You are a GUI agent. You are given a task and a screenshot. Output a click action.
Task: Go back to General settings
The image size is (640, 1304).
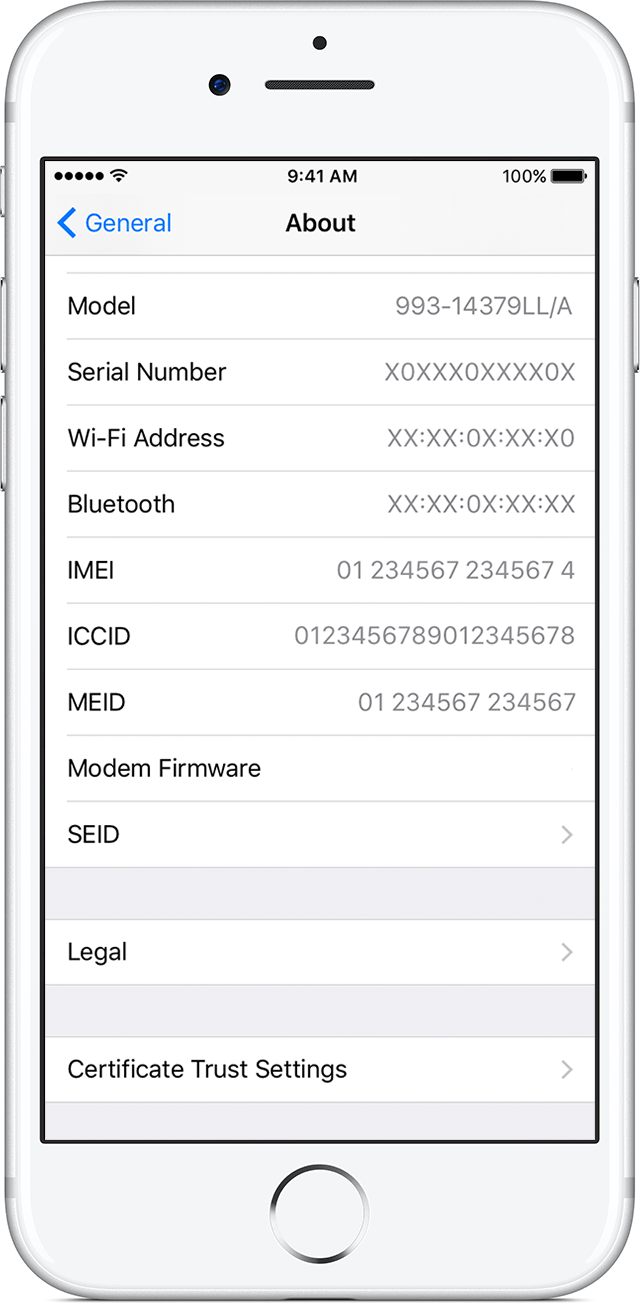[114, 223]
